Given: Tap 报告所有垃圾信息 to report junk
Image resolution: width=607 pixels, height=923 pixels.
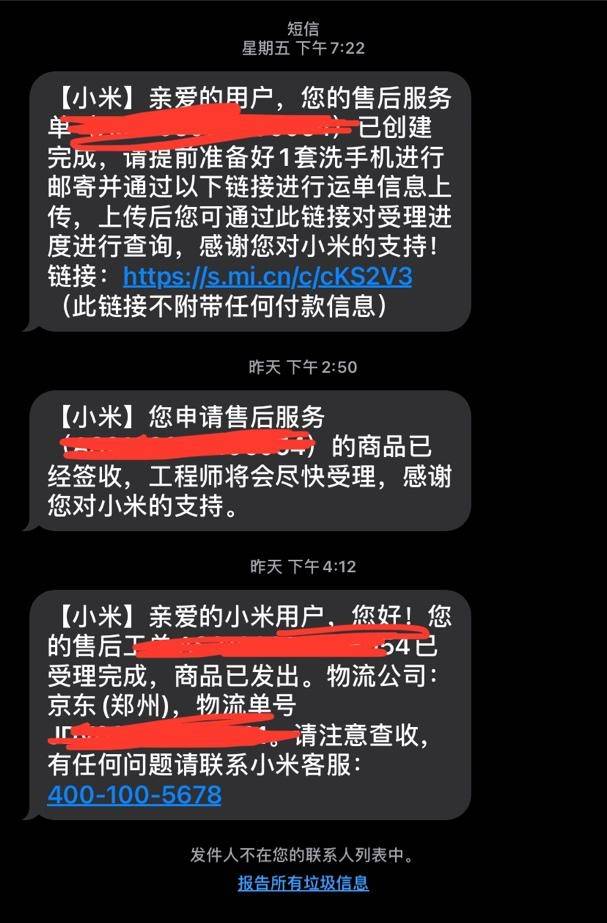Looking at the screenshot, I should tap(303, 883).
